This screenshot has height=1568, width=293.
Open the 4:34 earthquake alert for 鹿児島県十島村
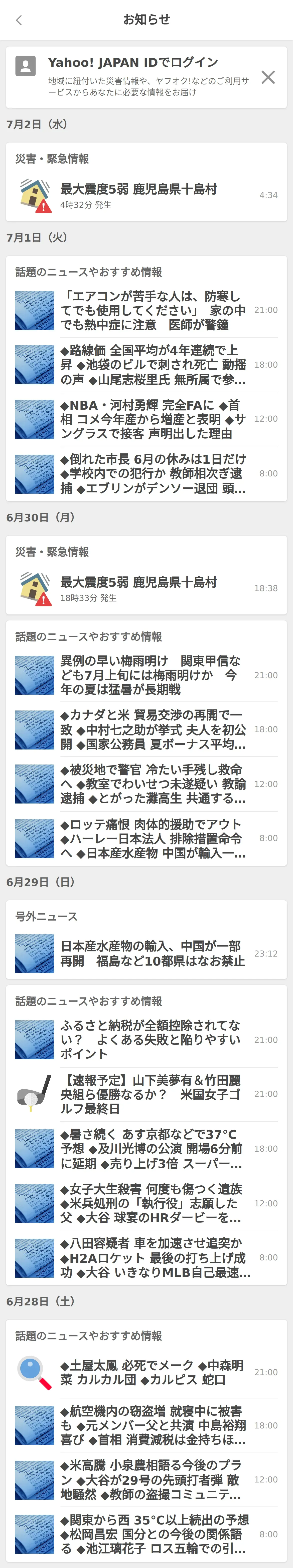click(x=146, y=195)
